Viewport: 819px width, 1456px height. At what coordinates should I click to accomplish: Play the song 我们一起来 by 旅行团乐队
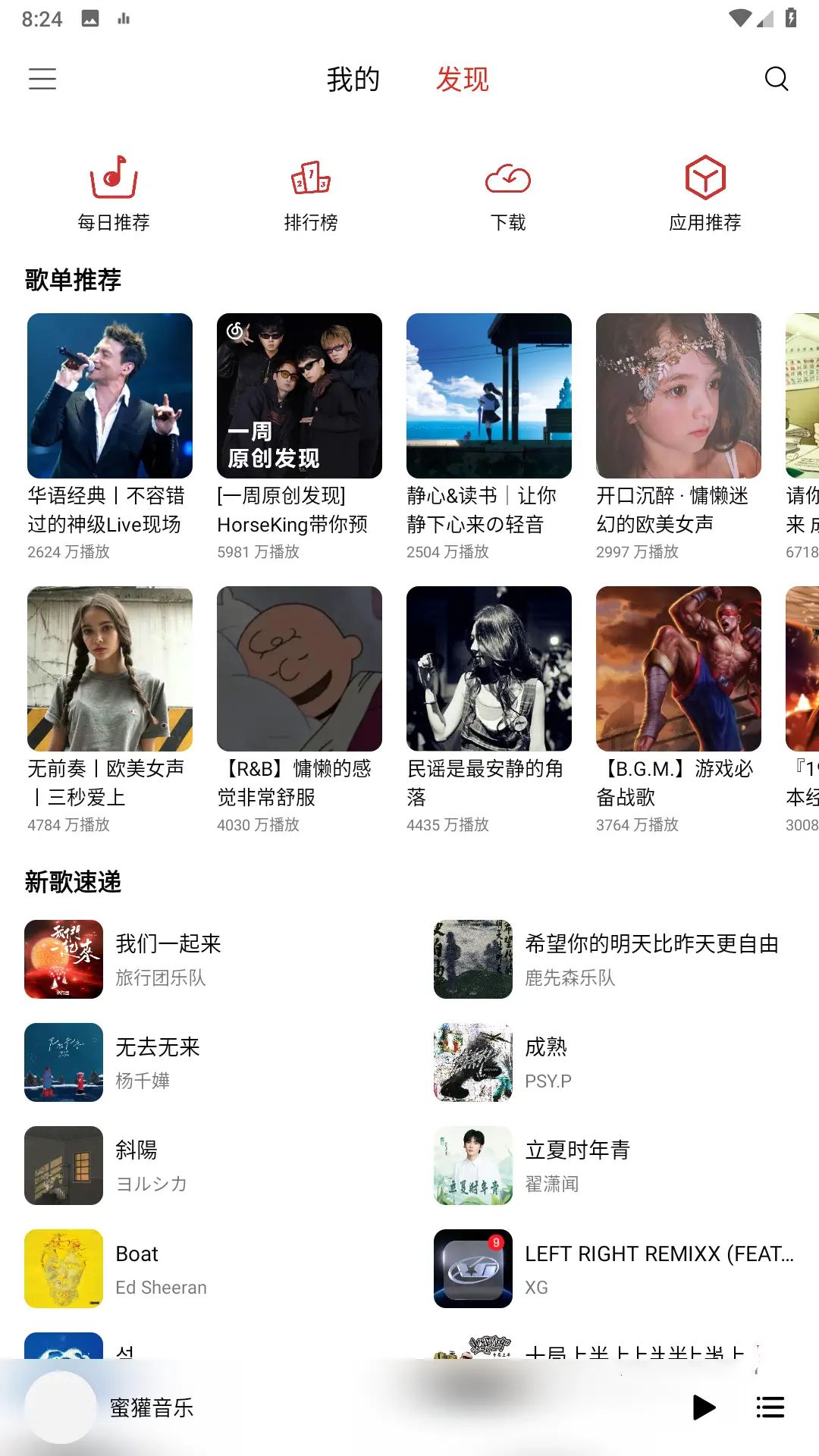(x=167, y=959)
